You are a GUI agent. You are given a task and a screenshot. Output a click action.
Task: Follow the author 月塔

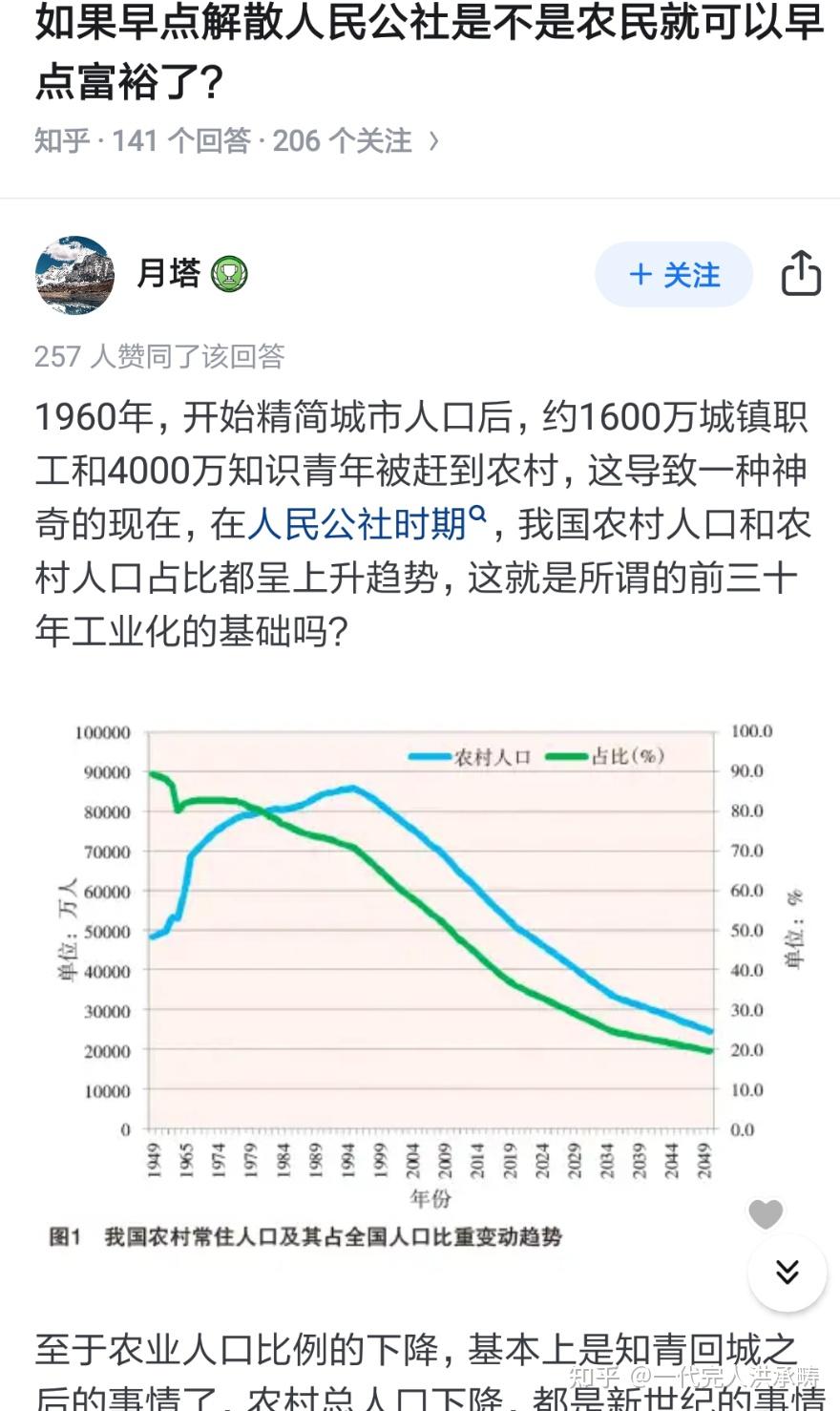674,275
